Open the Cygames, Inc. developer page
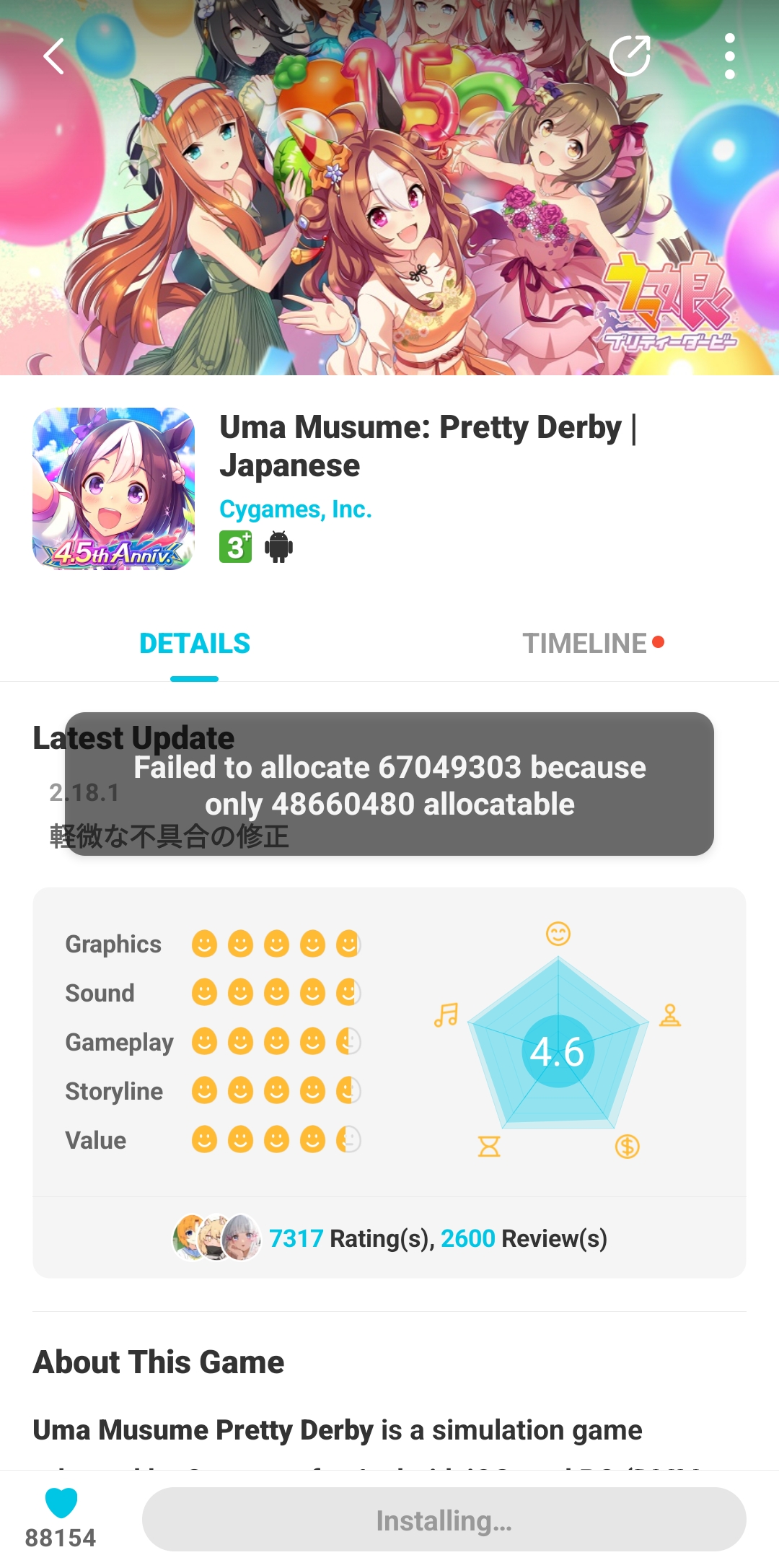The image size is (779, 1568). [295, 509]
